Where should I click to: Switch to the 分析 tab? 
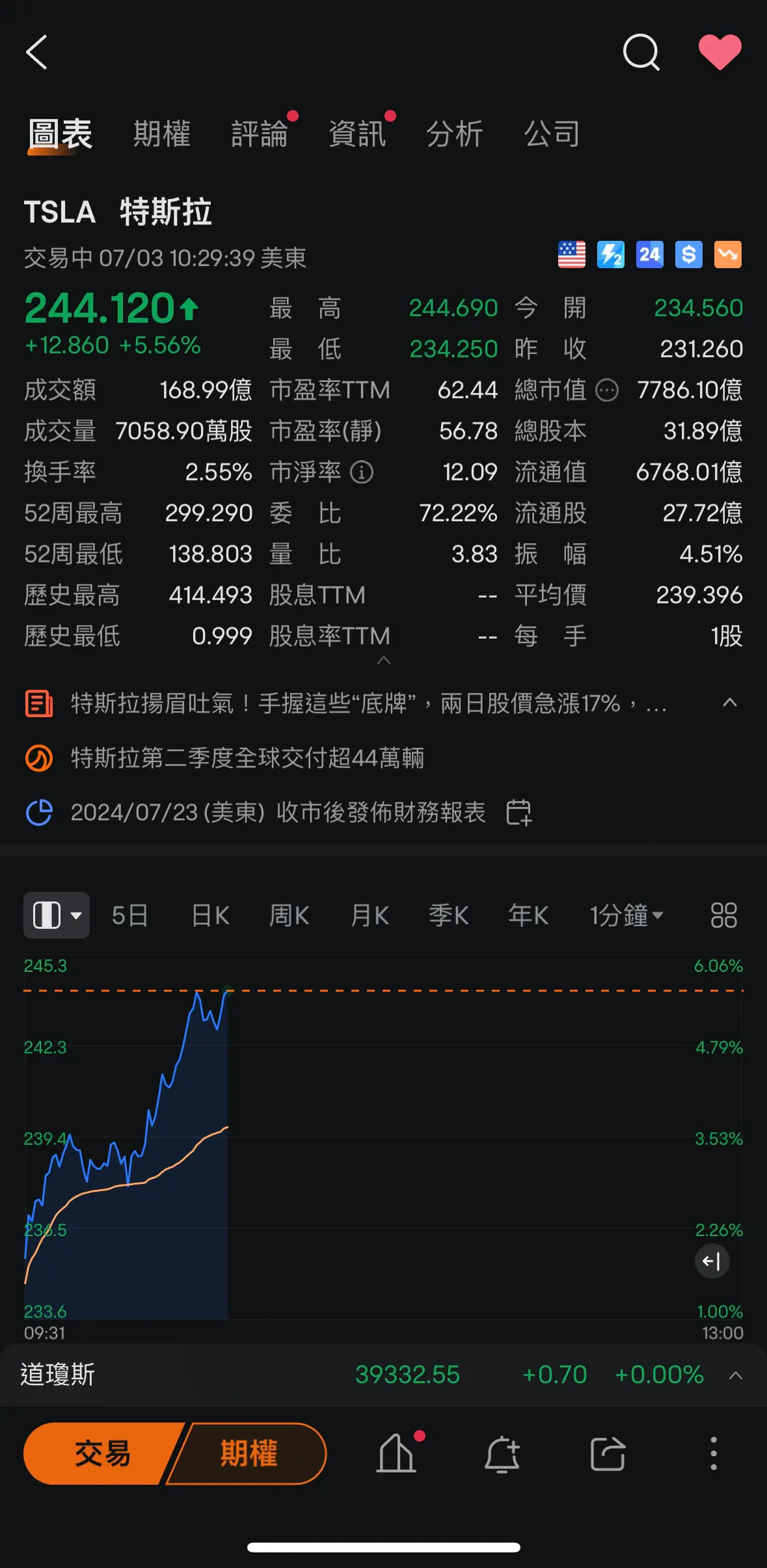pos(454,133)
